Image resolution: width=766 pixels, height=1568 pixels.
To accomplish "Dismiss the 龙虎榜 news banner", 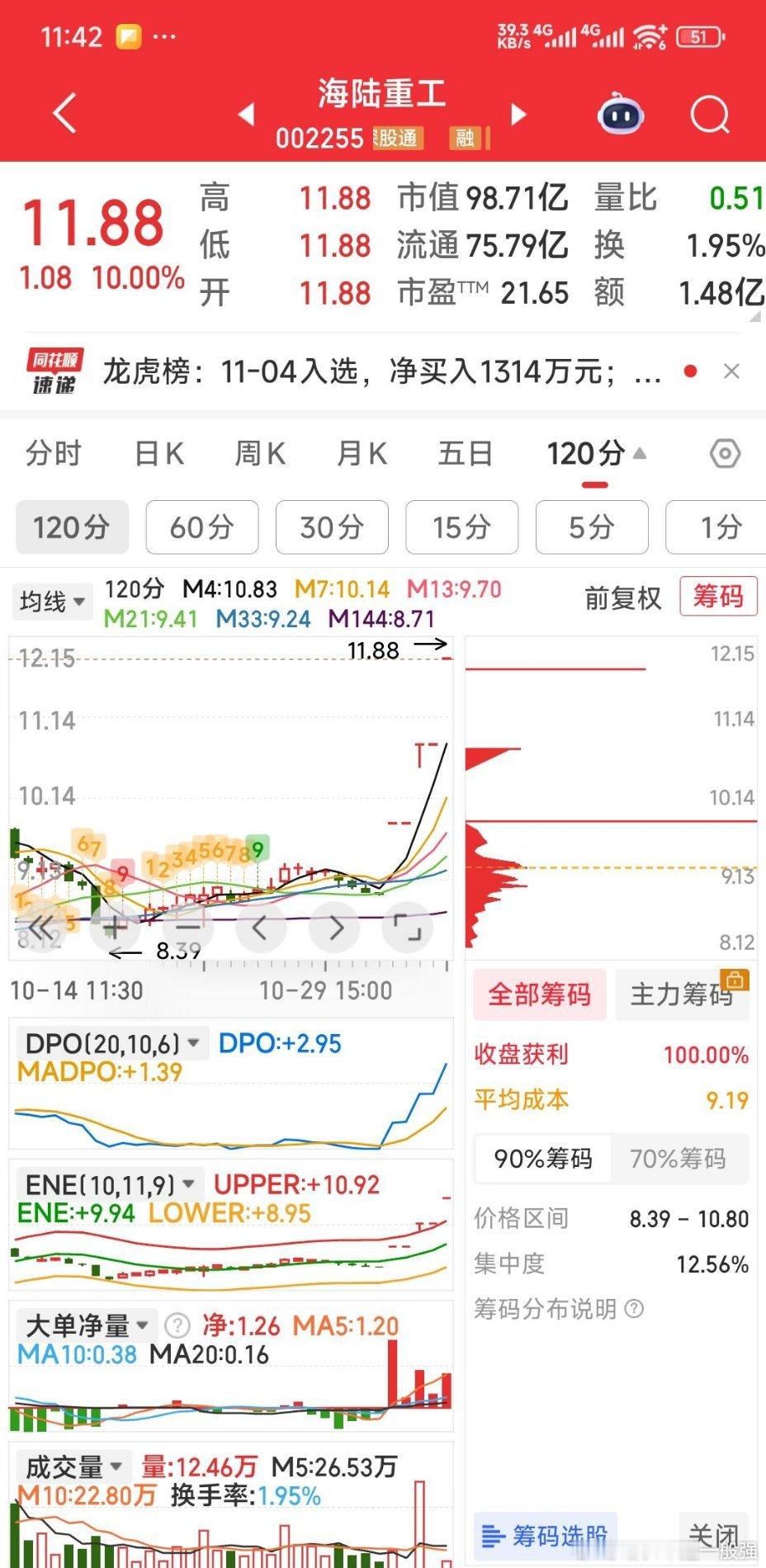I will (x=731, y=371).
